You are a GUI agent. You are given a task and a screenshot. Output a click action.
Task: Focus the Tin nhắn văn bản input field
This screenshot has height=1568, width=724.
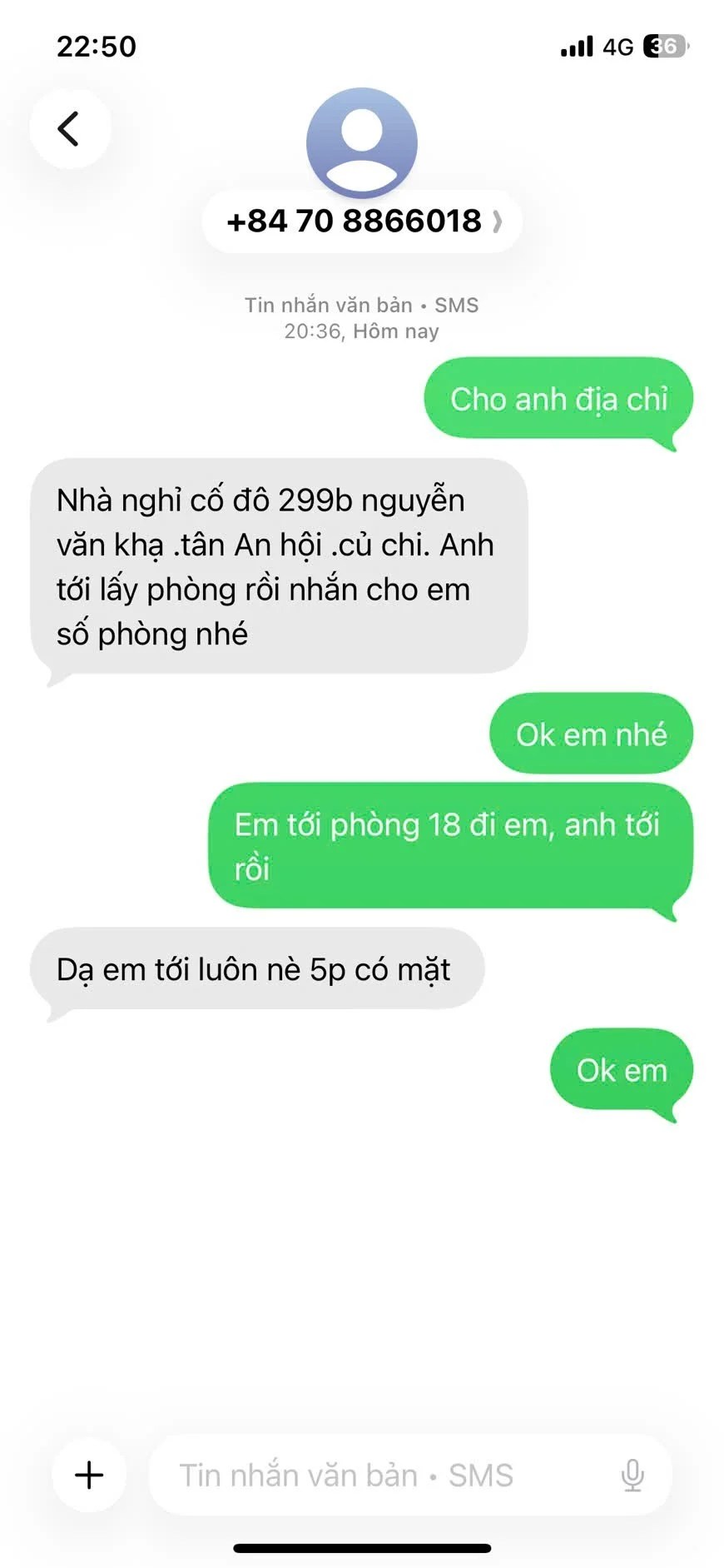[374, 1475]
